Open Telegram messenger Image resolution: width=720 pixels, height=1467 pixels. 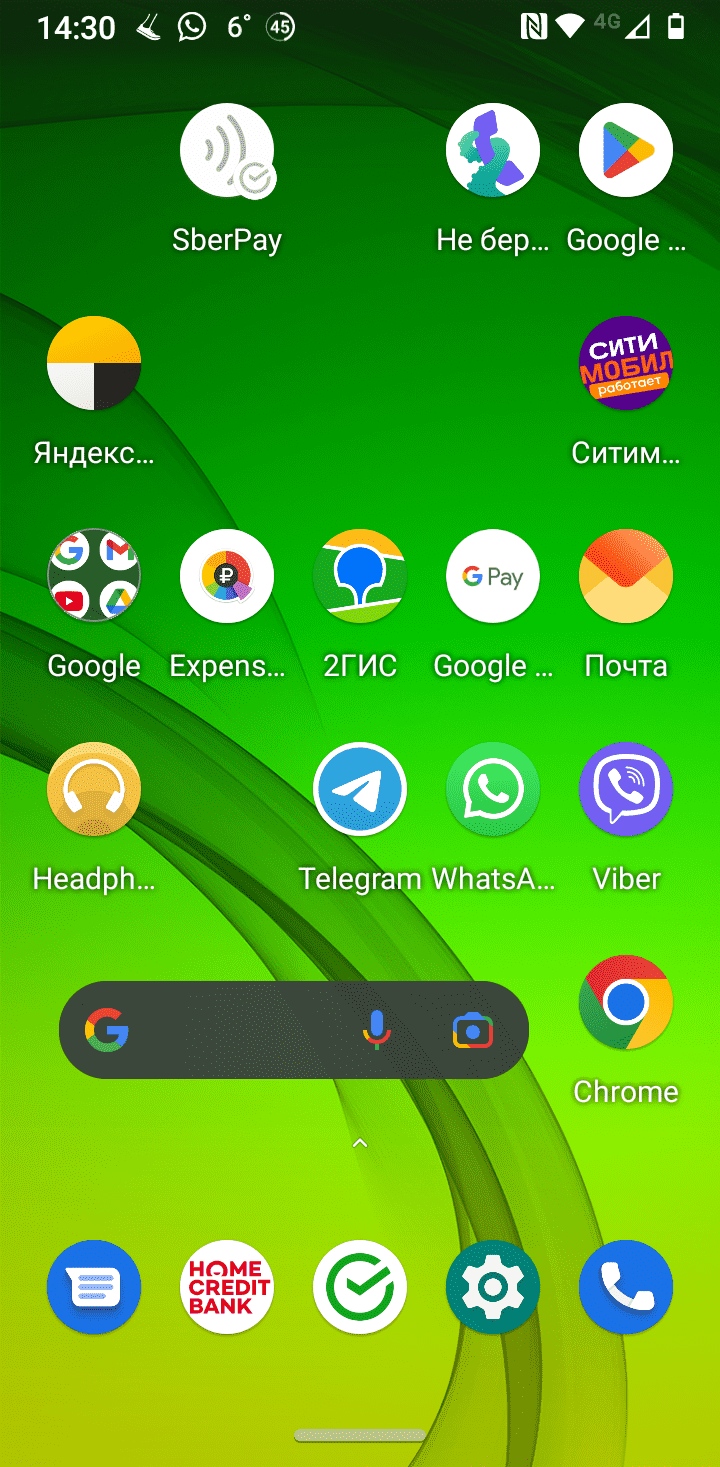[360, 789]
